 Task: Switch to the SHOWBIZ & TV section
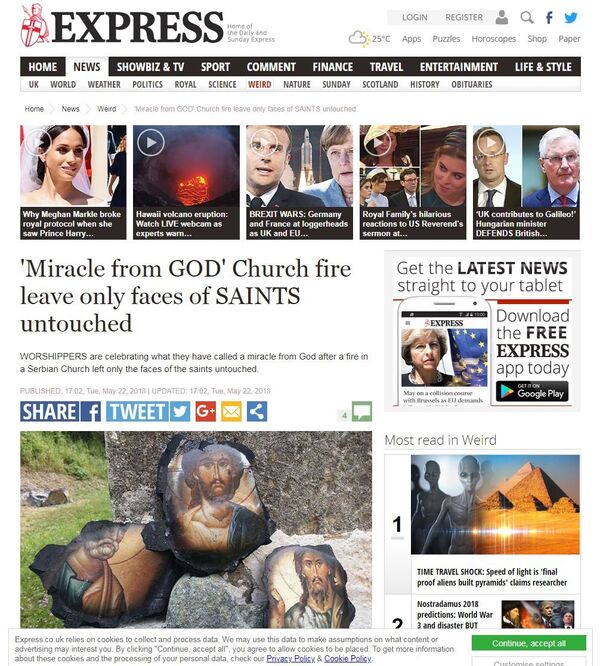click(x=150, y=67)
